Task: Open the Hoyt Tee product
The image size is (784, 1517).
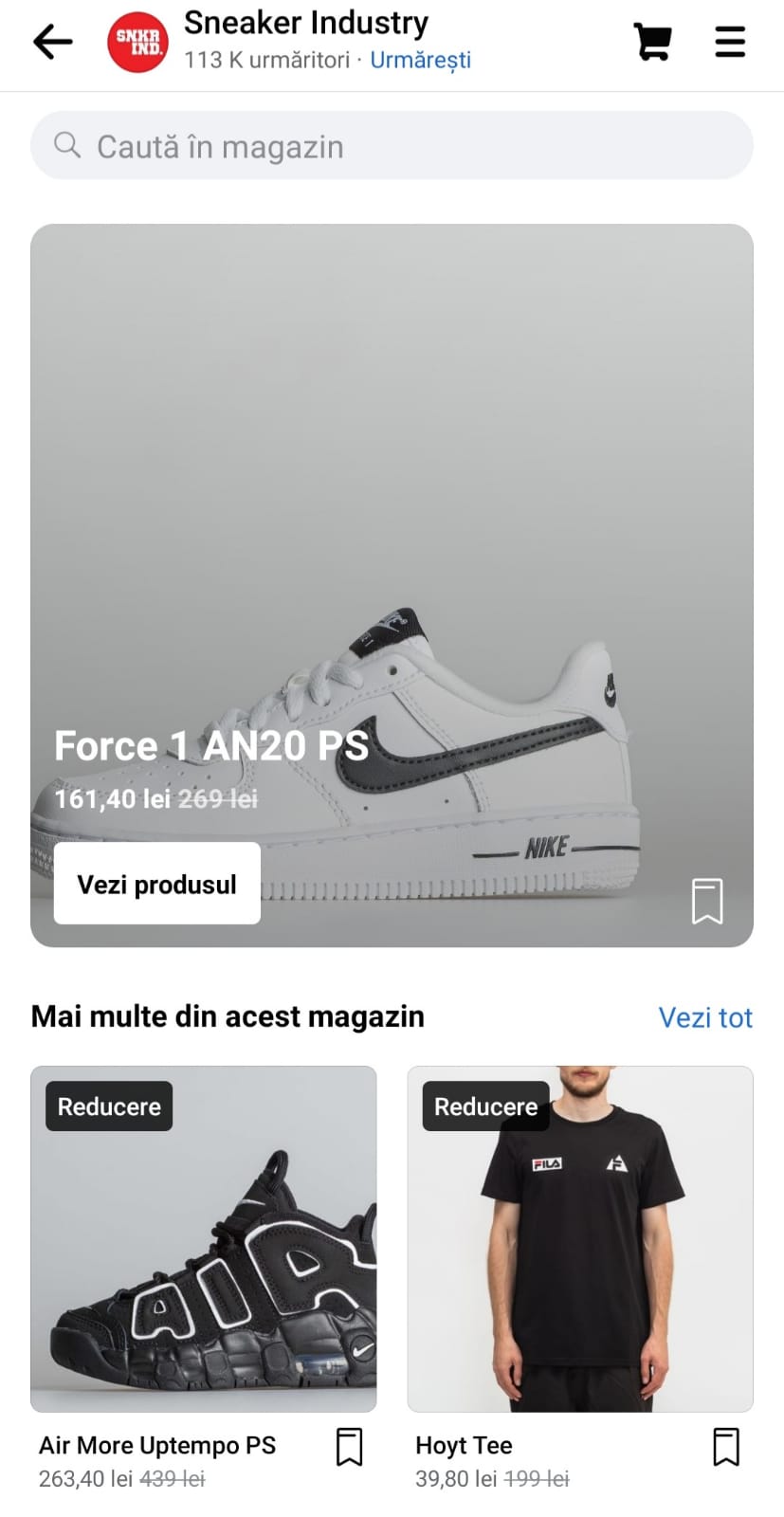Action: [580, 1239]
